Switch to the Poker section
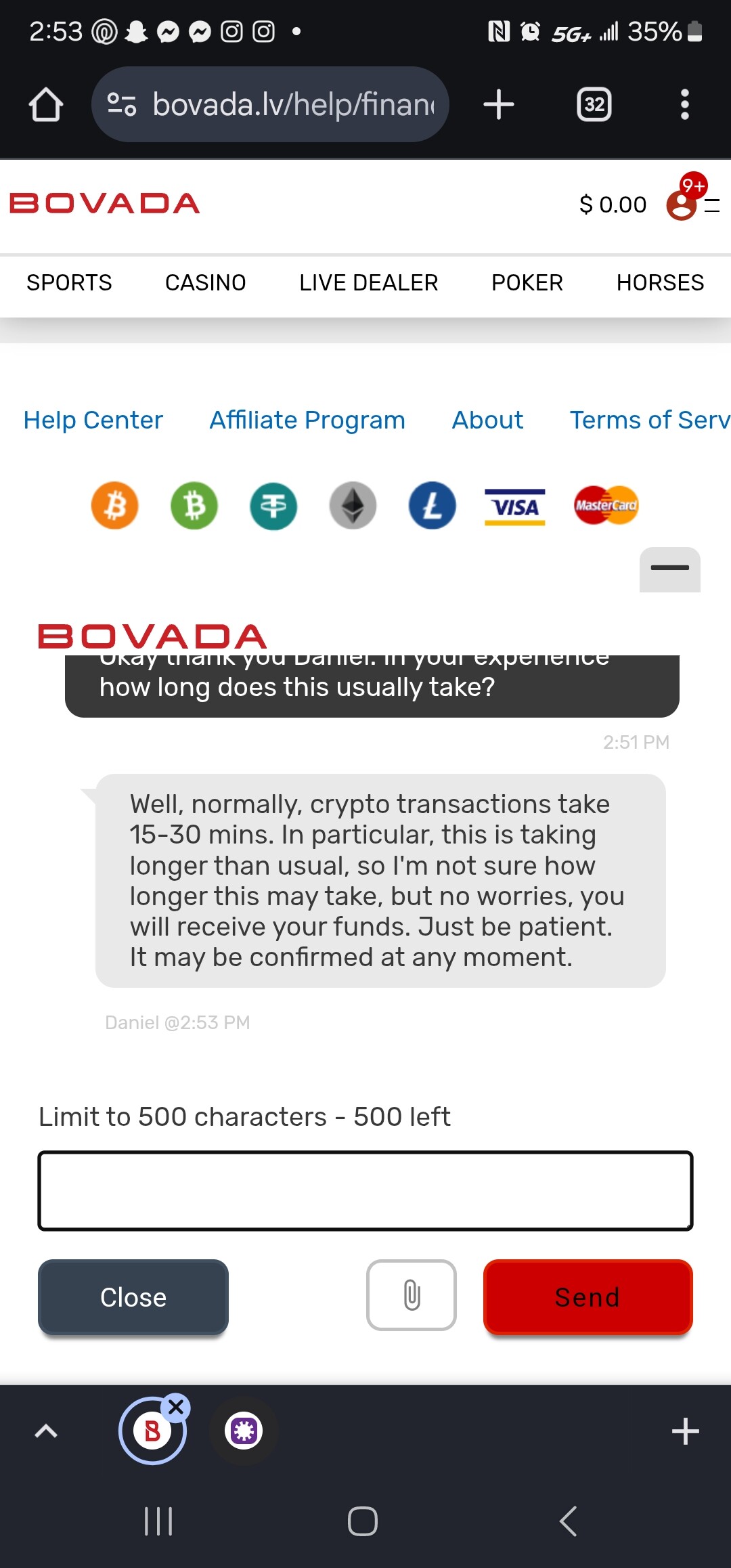731x1568 pixels. 527,282
